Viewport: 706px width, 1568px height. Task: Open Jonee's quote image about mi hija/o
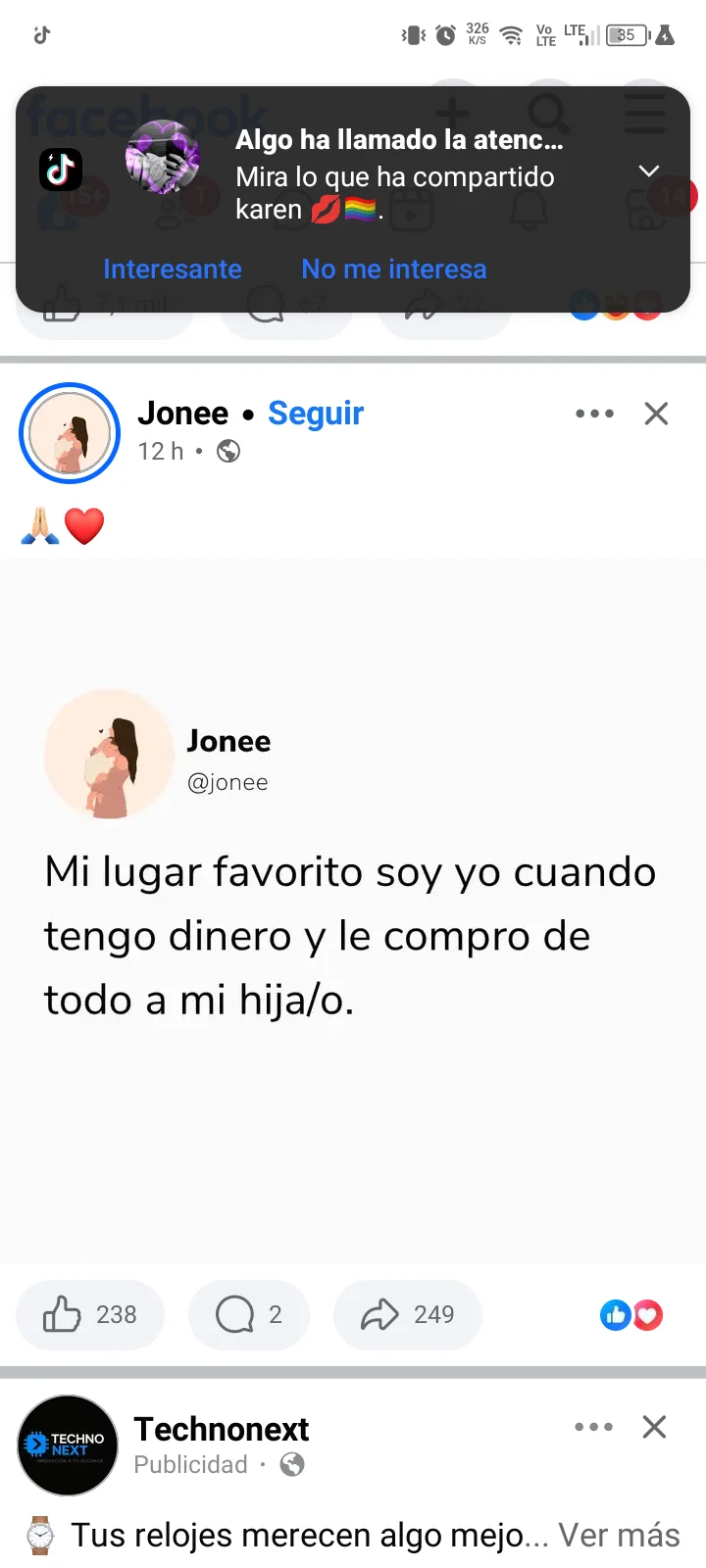tap(353, 910)
